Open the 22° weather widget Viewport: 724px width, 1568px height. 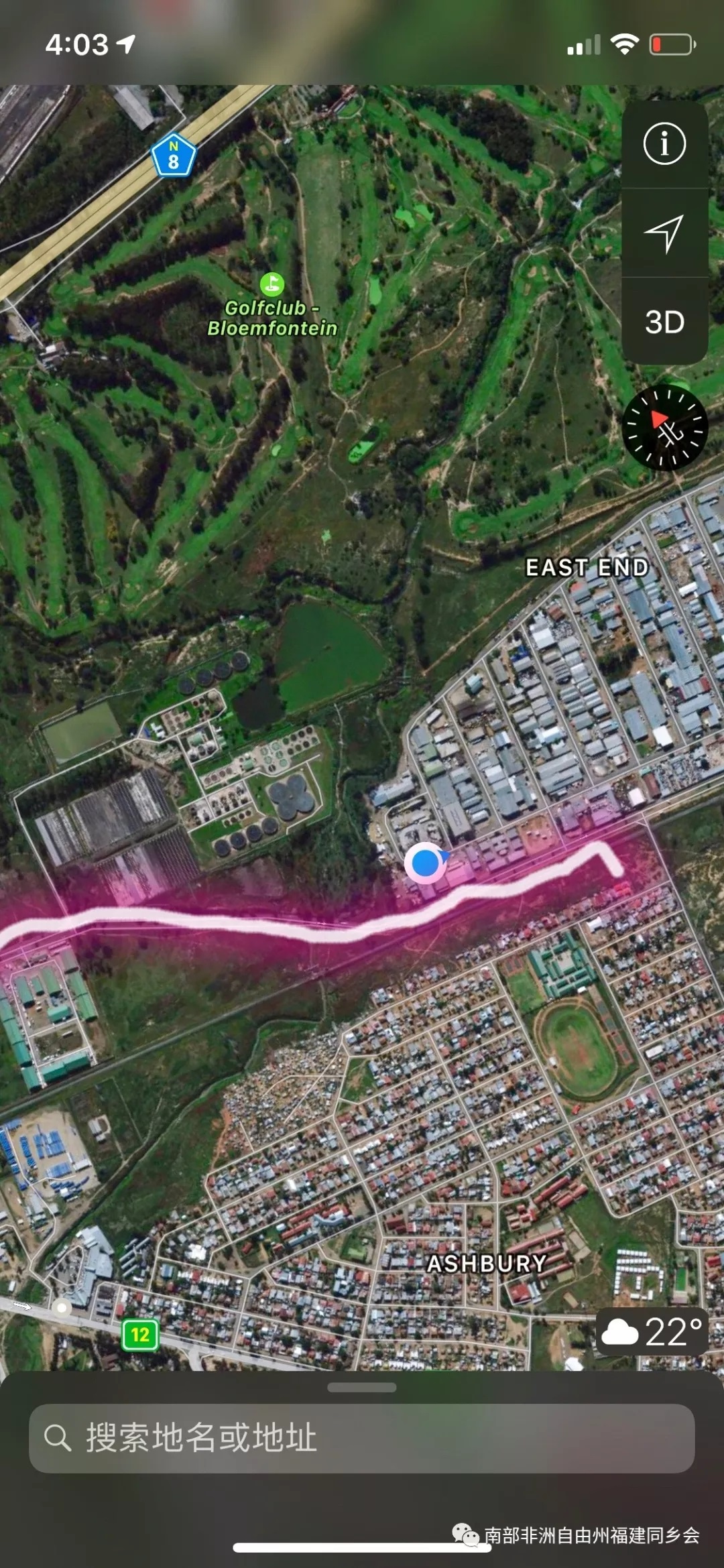click(652, 1331)
